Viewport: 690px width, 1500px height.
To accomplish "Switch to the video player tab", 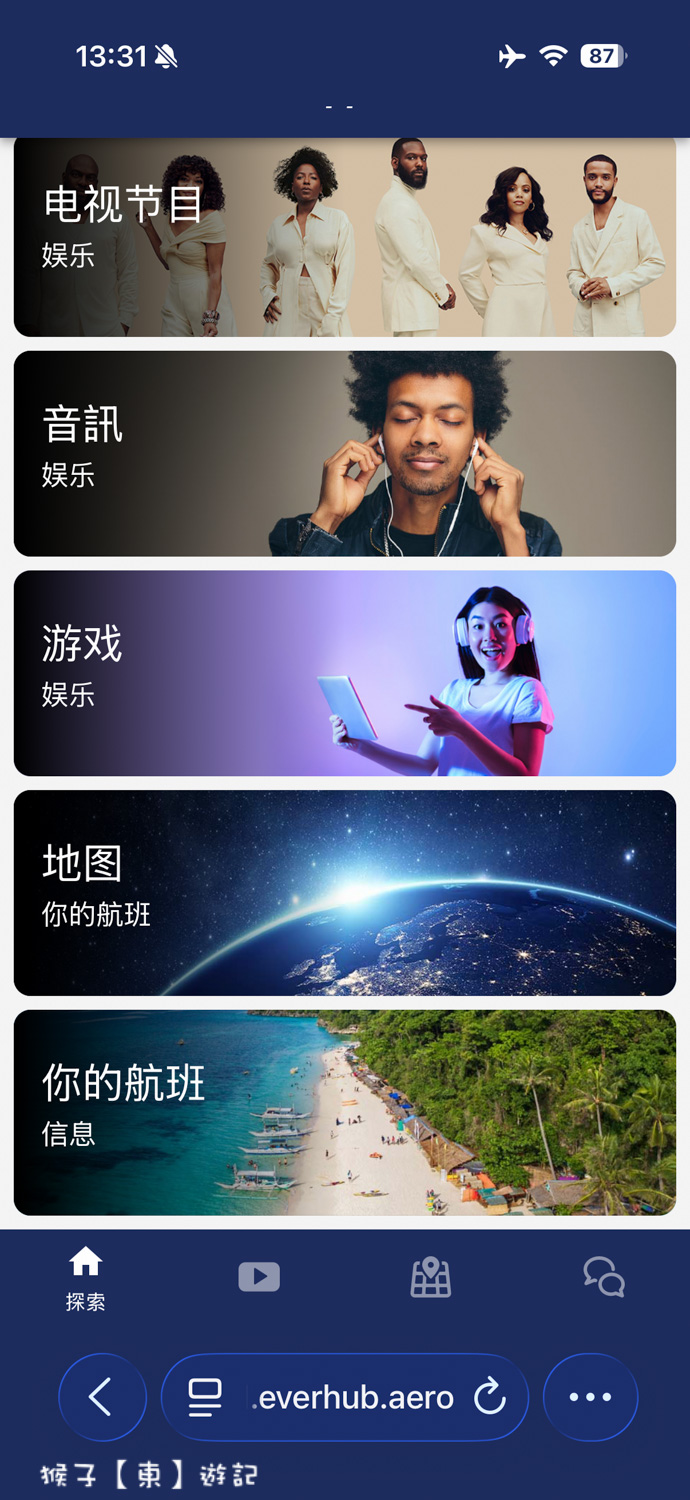I will (x=259, y=1277).
